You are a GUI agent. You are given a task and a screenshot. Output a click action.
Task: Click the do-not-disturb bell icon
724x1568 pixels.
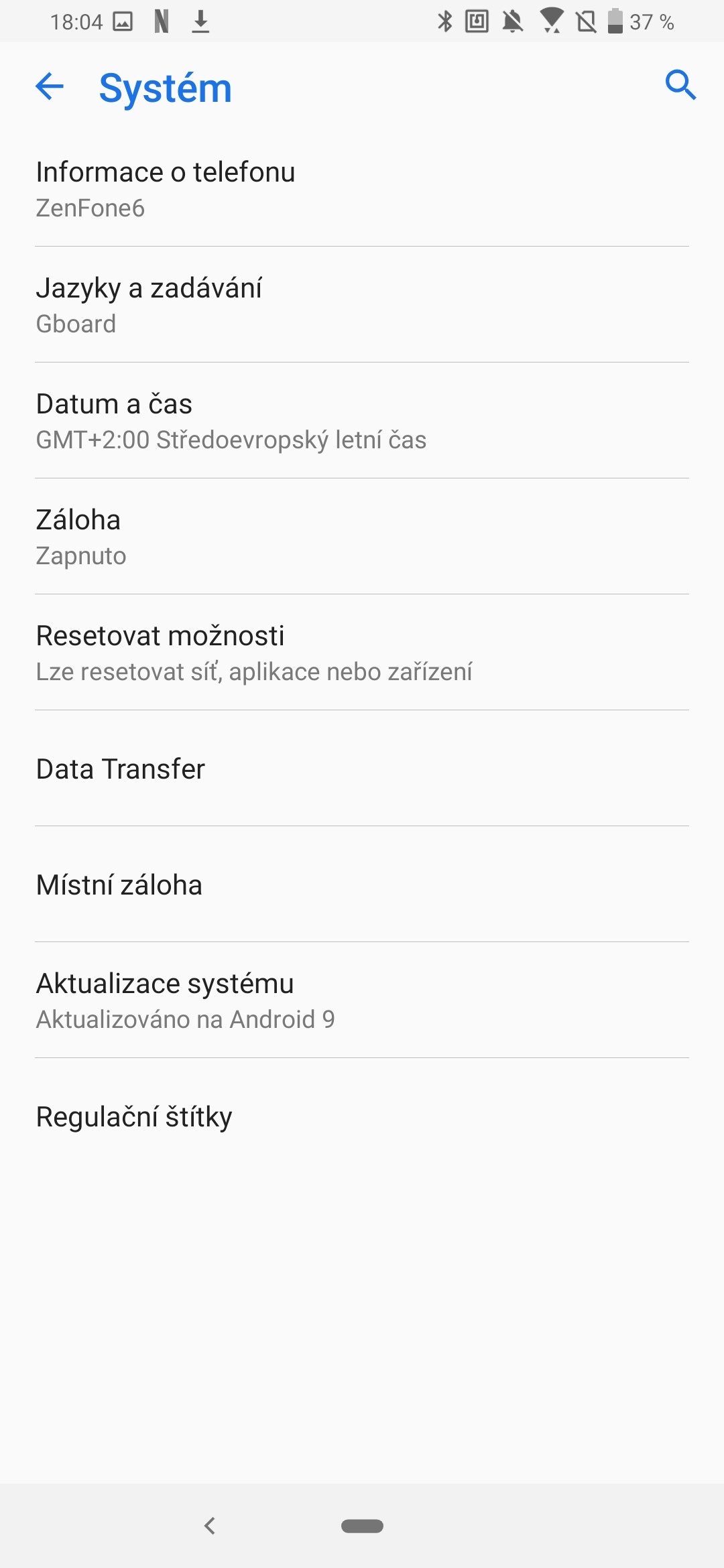click(513, 21)
